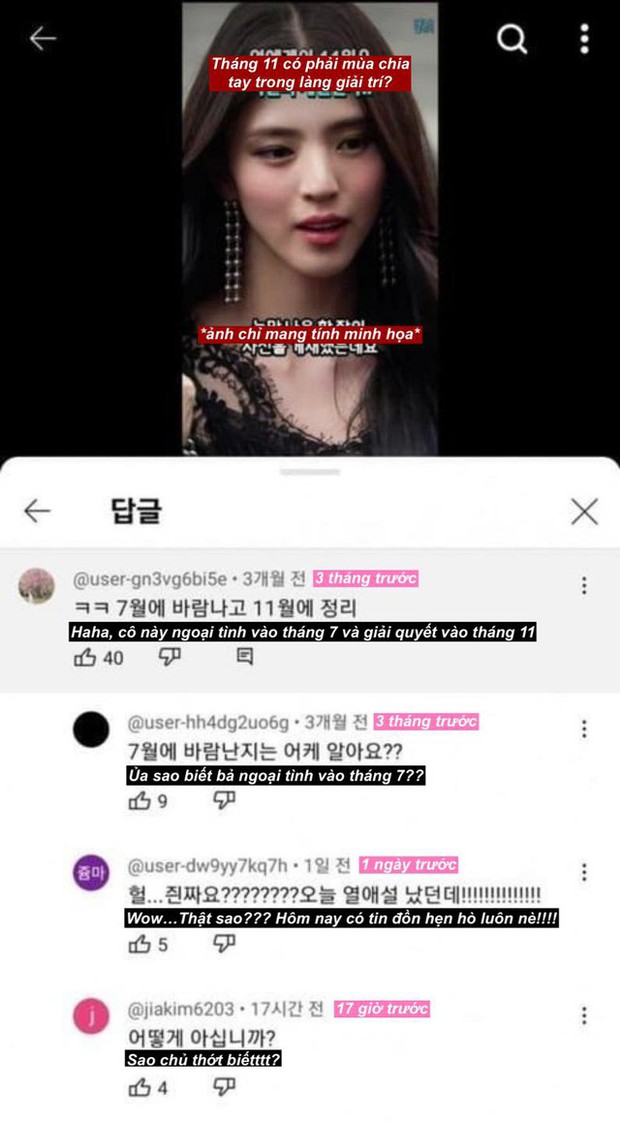Reply to @user-gn3vg6bi5e's comment

(244, 657)
